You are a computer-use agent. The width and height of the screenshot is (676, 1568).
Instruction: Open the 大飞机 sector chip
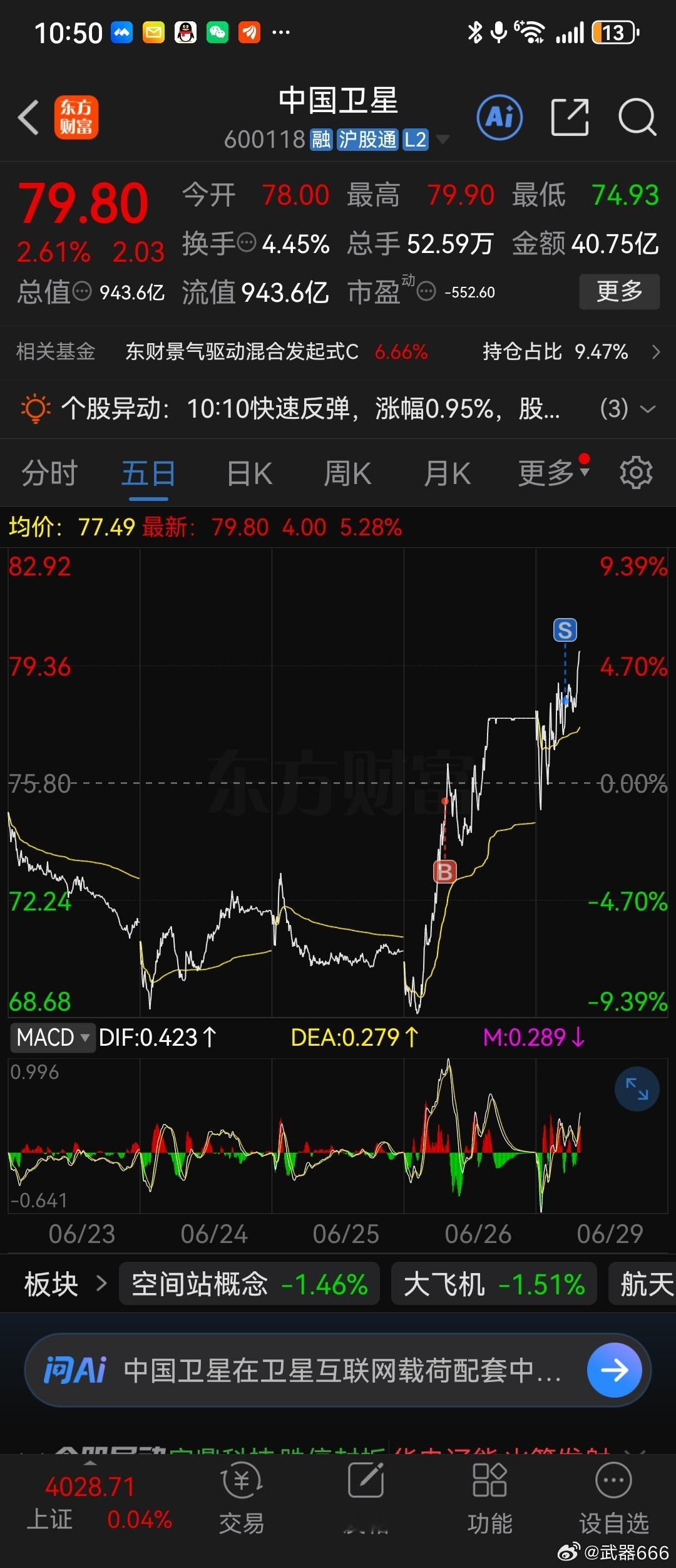click(493, 1285)
